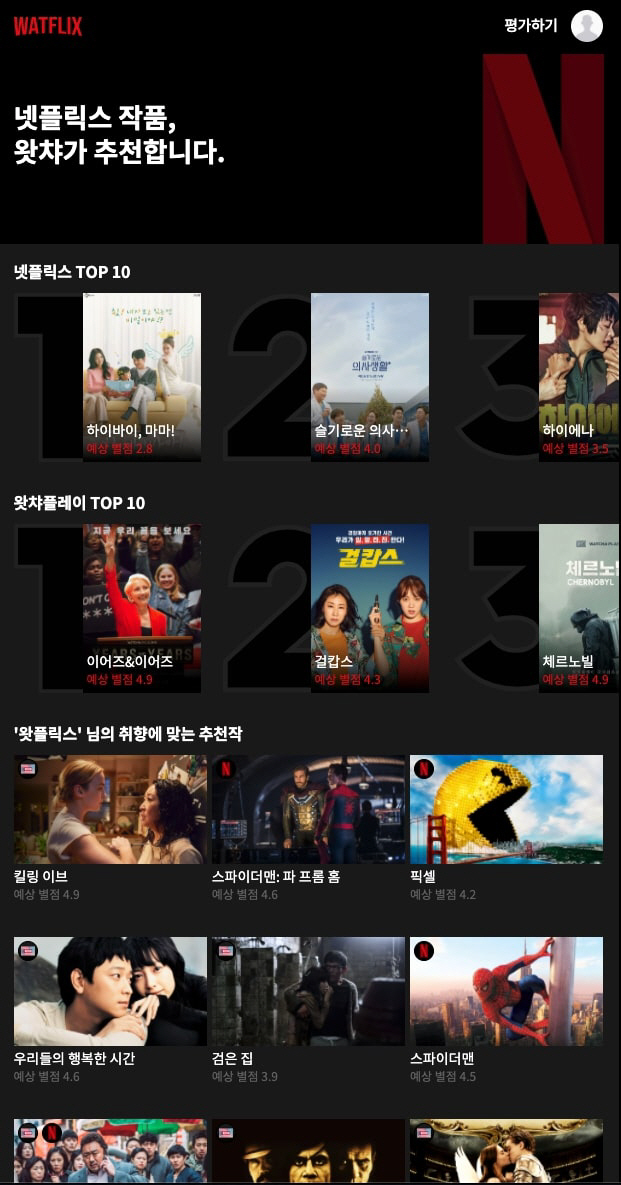
Task: Tap the 평가하기 link
Action: pyautogui.click(x=531, y=26)
